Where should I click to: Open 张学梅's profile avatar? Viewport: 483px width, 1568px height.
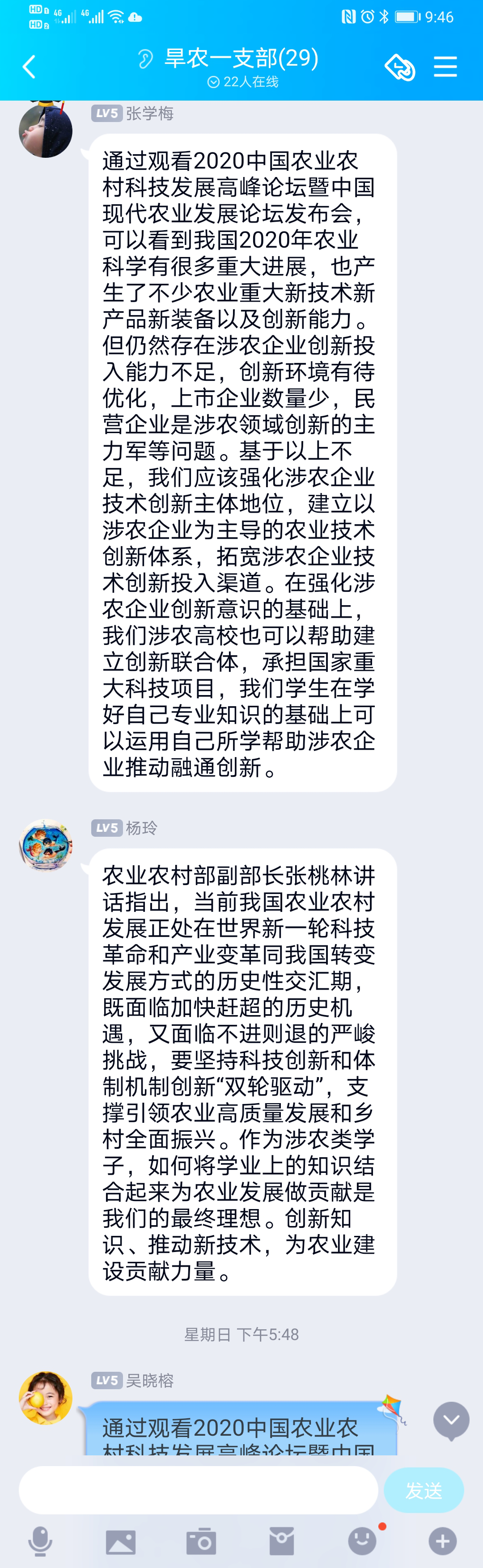(46, 130)
